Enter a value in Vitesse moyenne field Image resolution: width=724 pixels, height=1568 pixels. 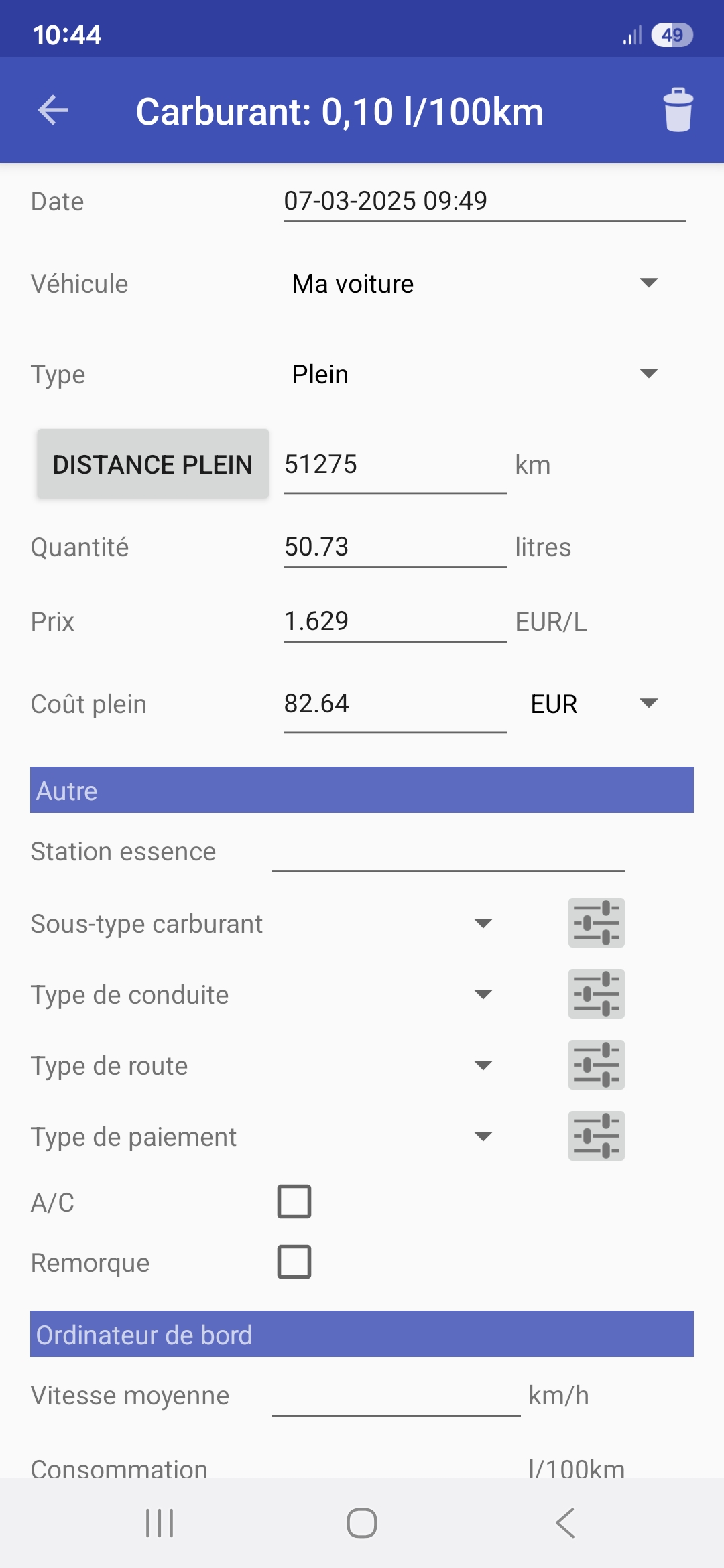point(396,1396)
